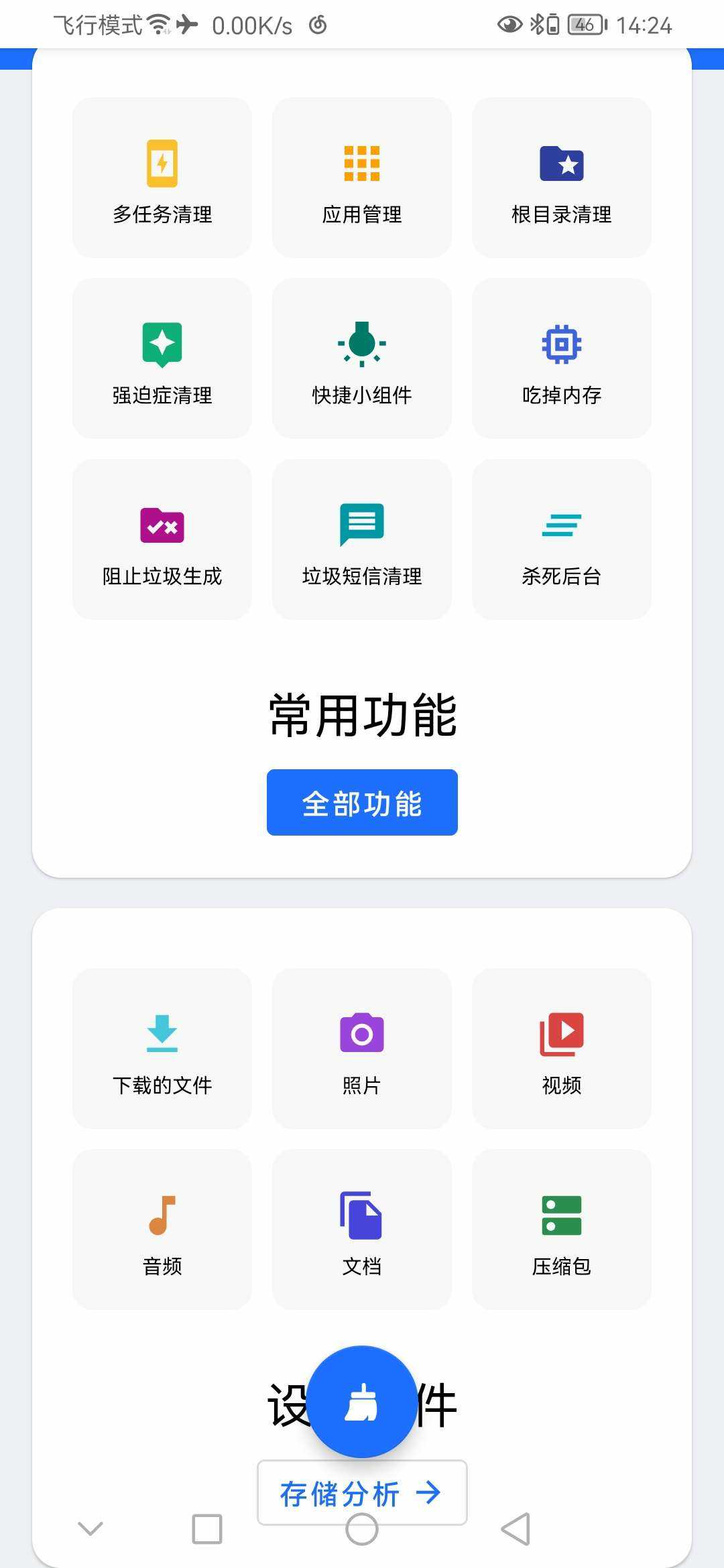Select 强迫症清理
This screenshot has height=1568, width=724.
point(162,358)
